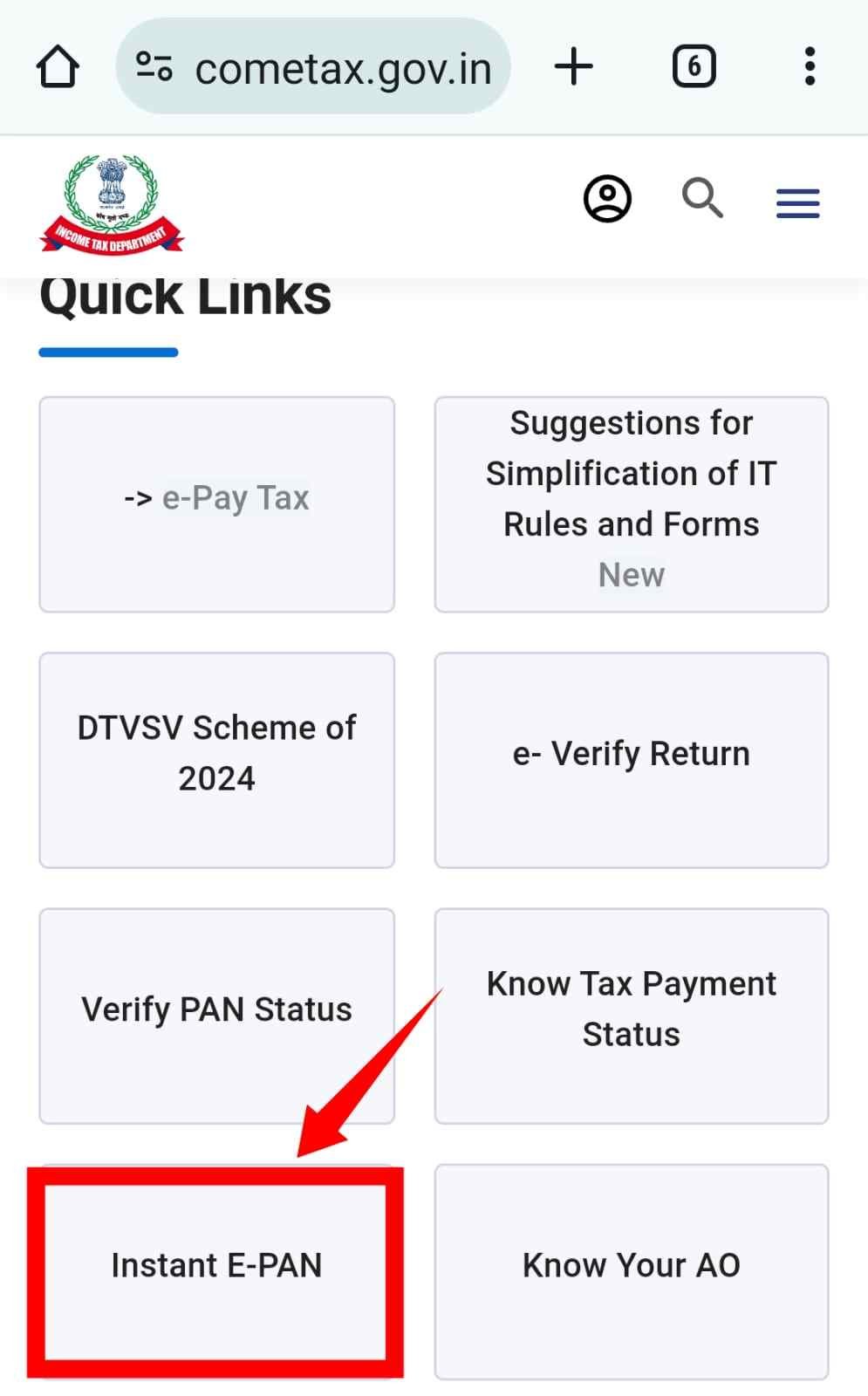This screenshot has height=1396, width=868.
Task: View site information for cometax.gov.in
Action: click(x=154, y=65)
